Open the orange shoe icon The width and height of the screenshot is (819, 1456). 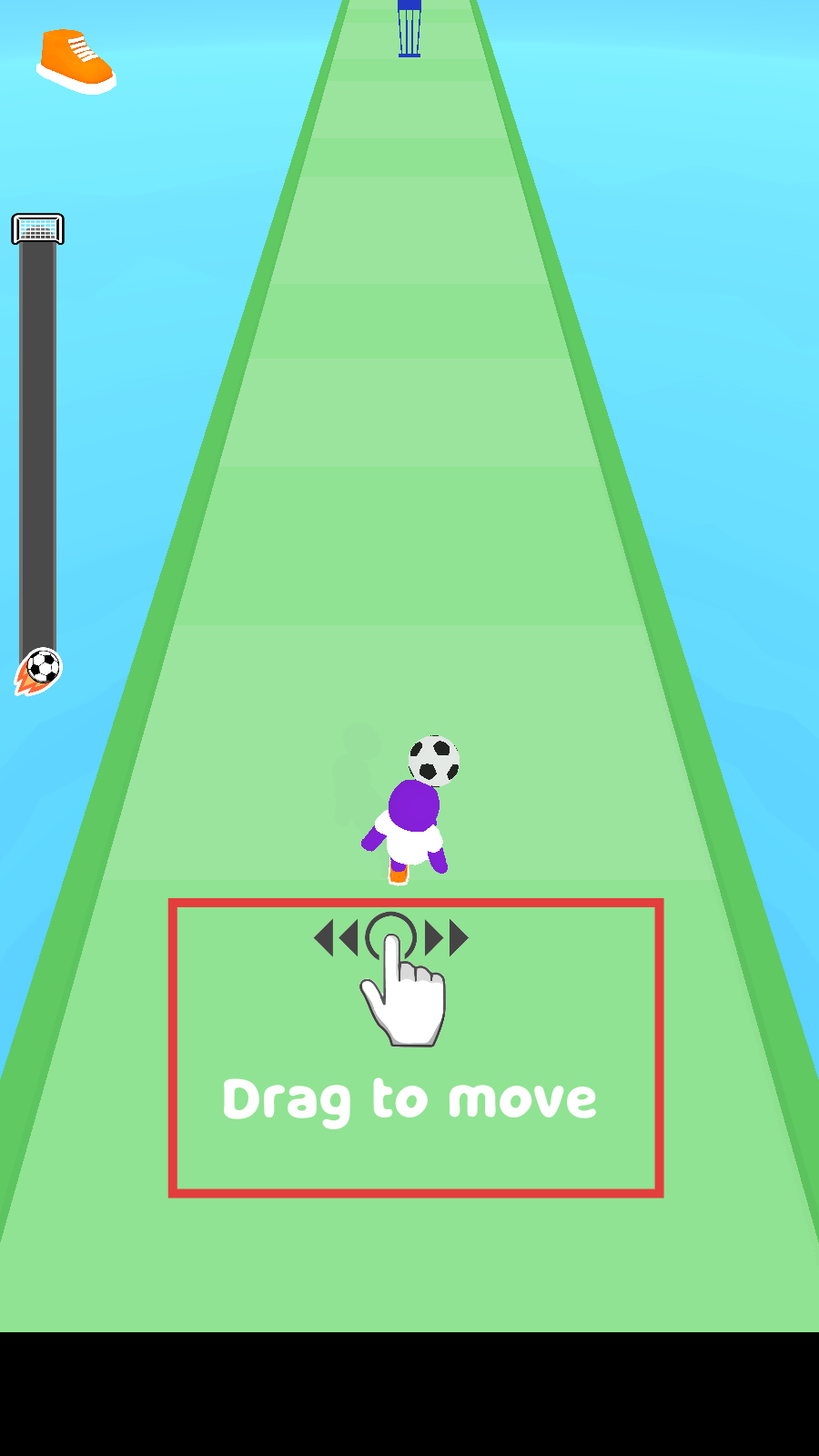tap(76, 61)
